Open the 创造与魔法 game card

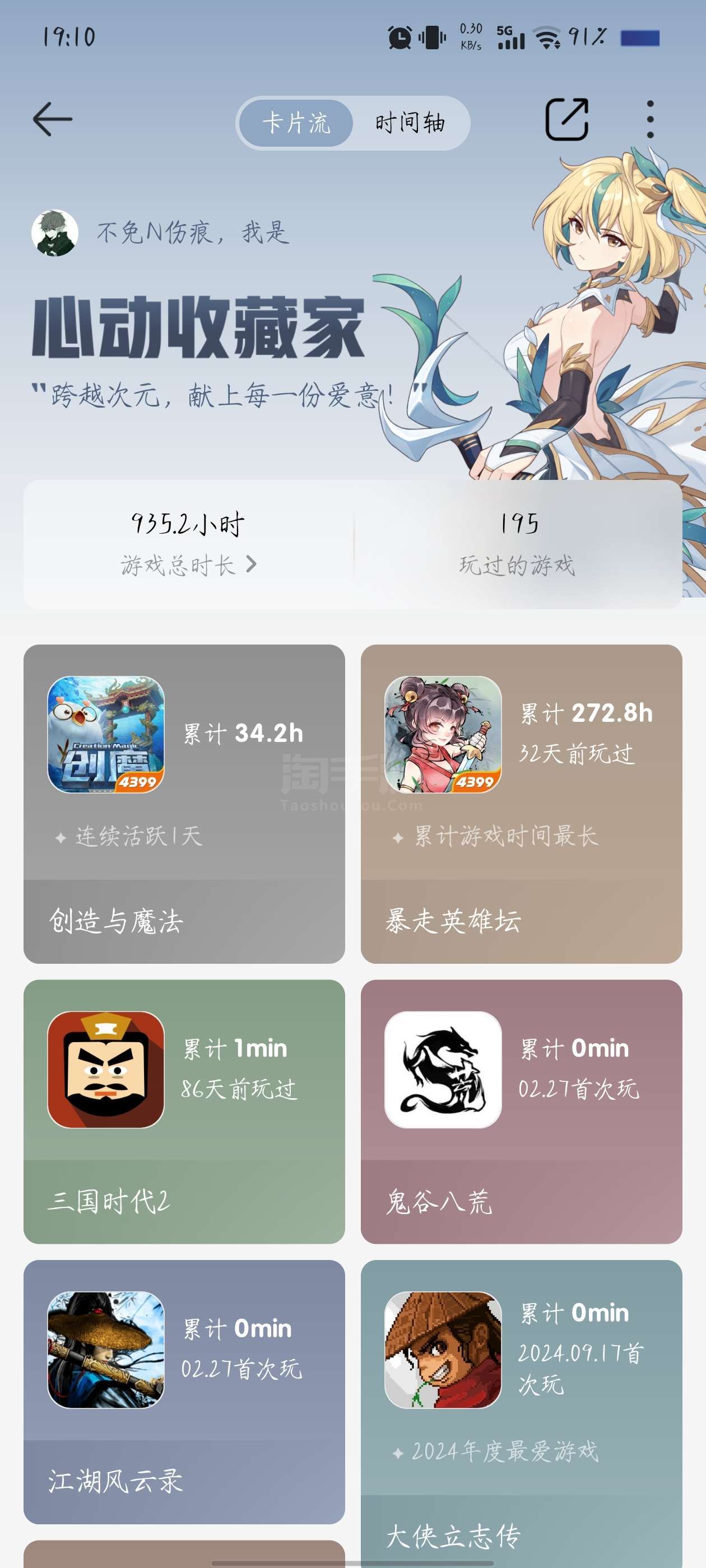coord(184,804)
